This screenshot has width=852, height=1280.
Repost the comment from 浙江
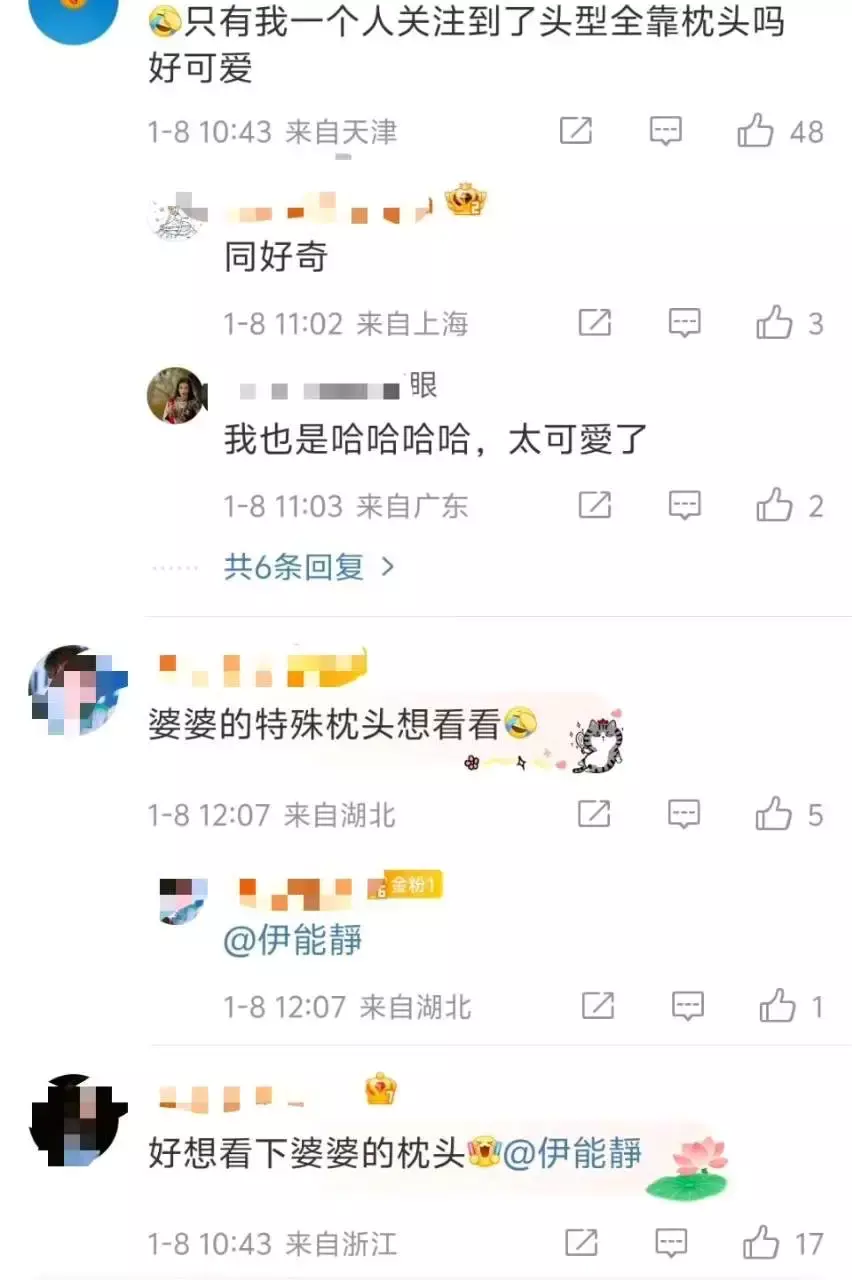(581, 1243)
